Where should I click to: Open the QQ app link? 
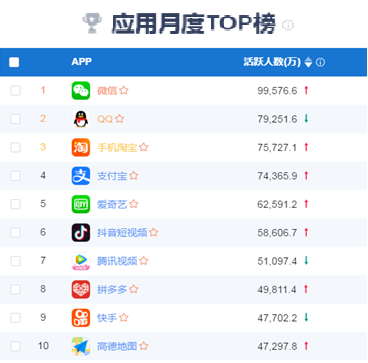pyautogui.click(x=105, y=119)
